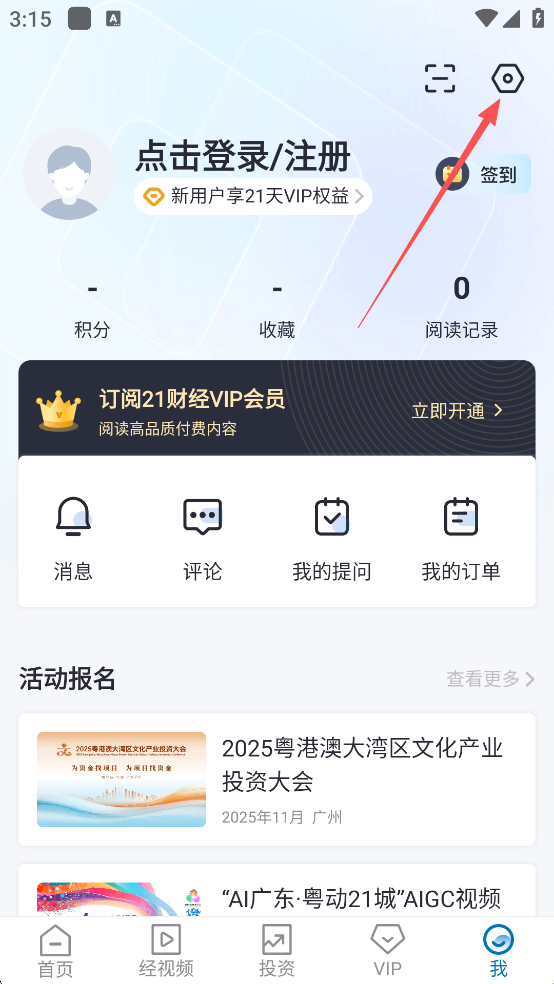This screenshot has width=554, height=984.
Task: Switch to the 首页 tab
Action: coord(55,951)
